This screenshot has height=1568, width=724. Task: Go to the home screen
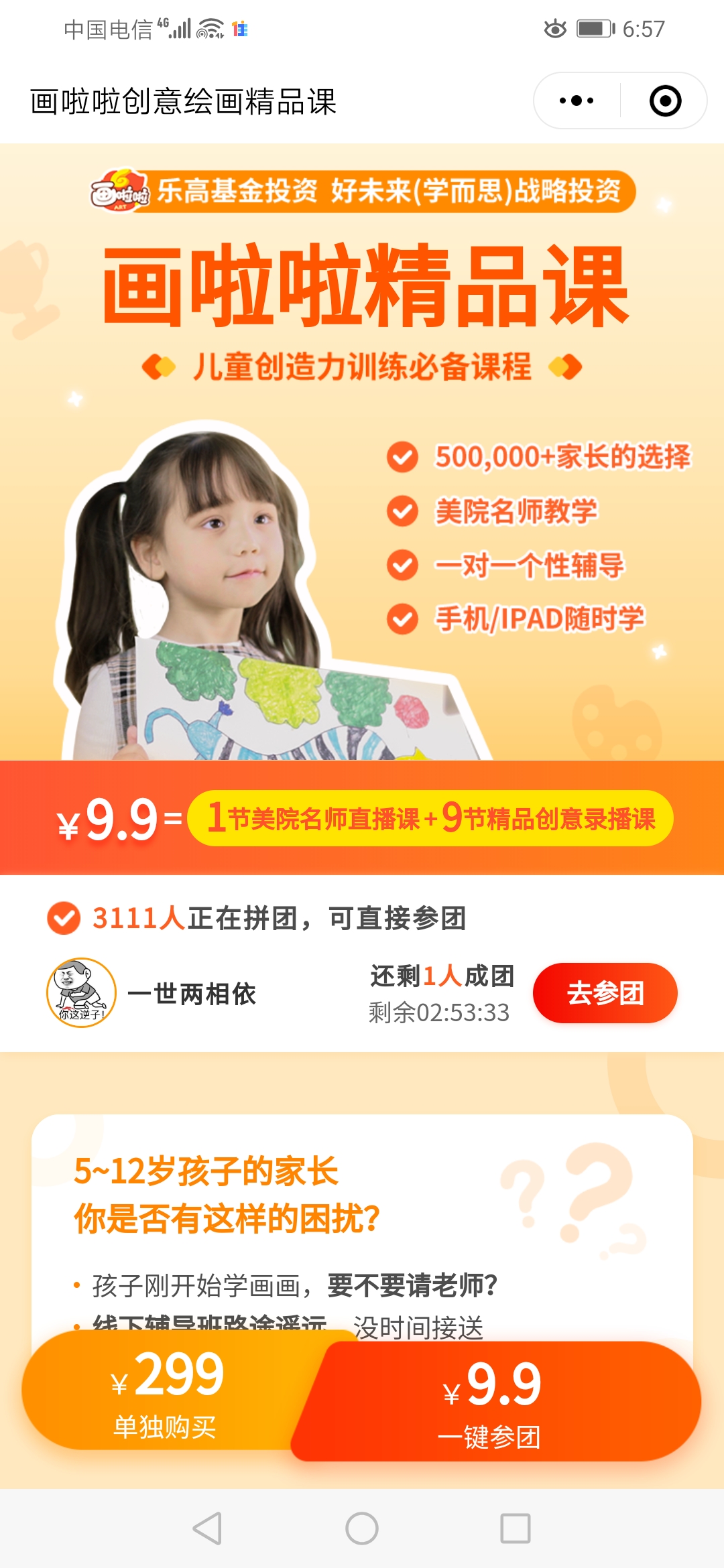pos(362,1528)
